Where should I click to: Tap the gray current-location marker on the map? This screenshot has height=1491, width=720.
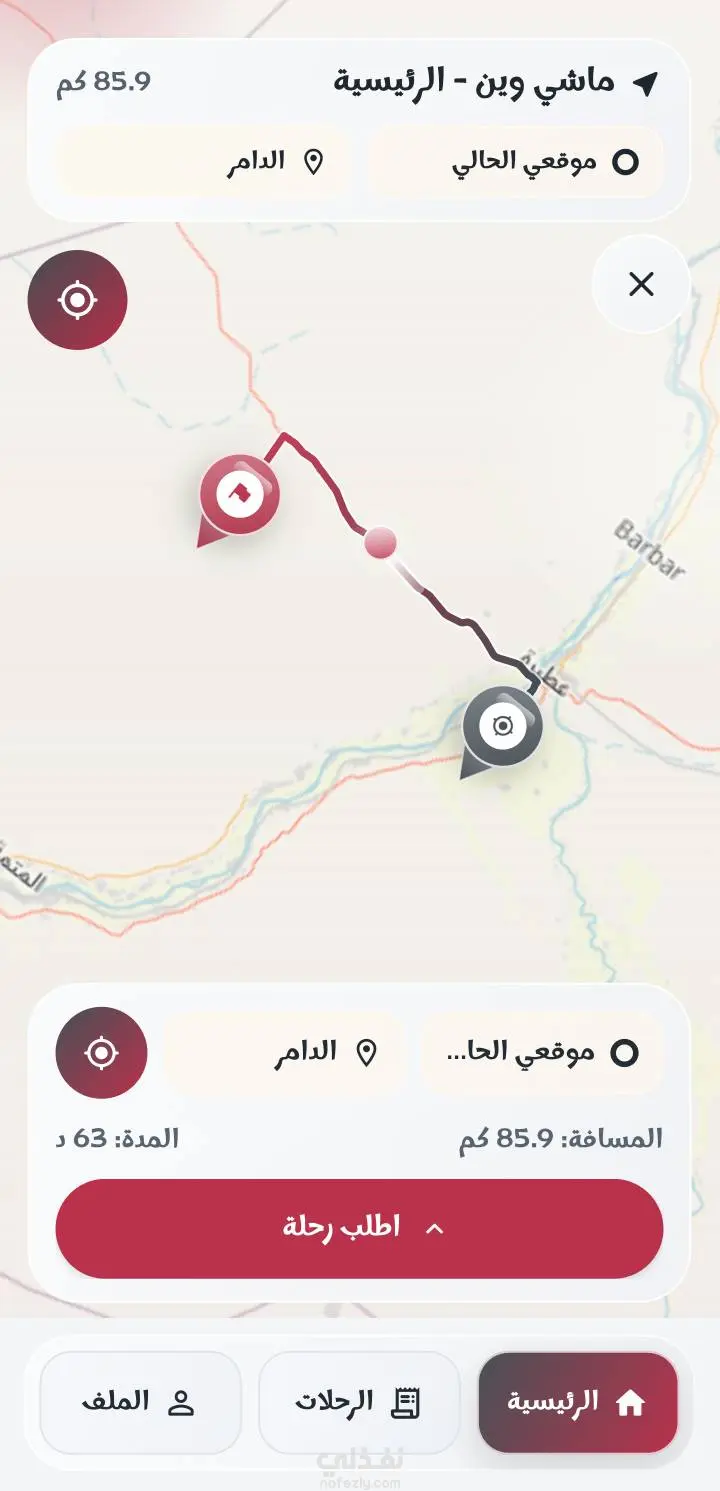(503, 726)
